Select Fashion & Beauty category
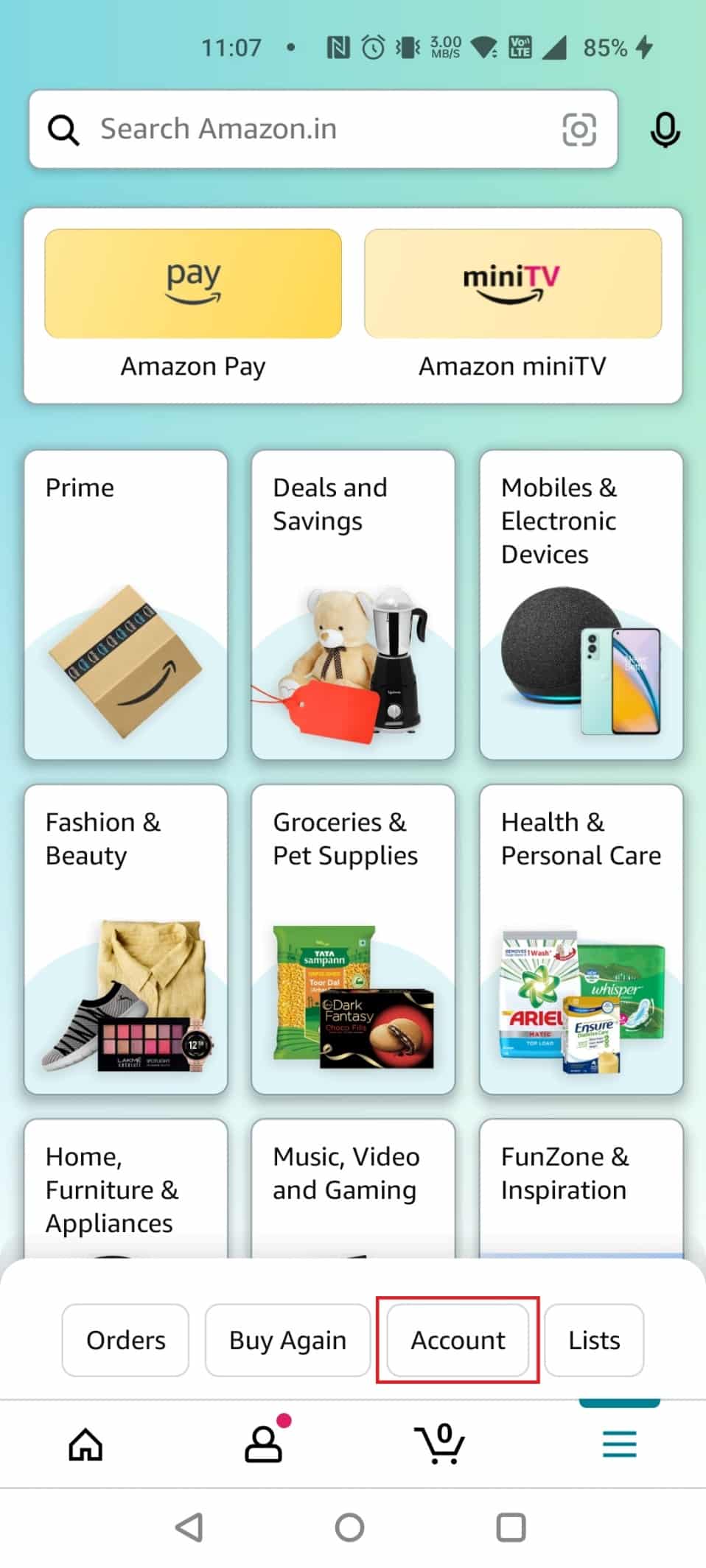The width and height of the screenshot is (706, 1568). tap(126, 939)
